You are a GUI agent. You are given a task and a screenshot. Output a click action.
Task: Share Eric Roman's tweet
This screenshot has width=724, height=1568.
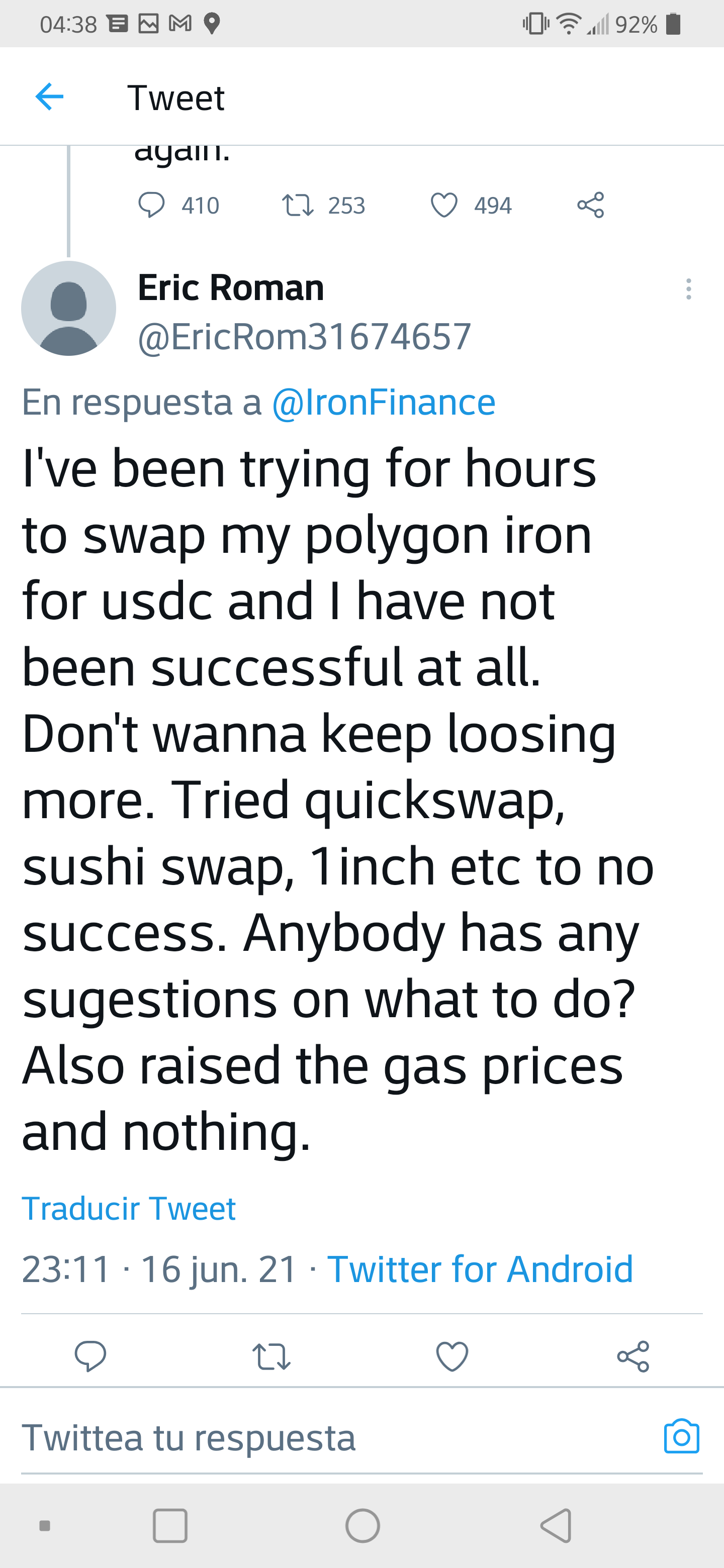(x=633, y=1356)
